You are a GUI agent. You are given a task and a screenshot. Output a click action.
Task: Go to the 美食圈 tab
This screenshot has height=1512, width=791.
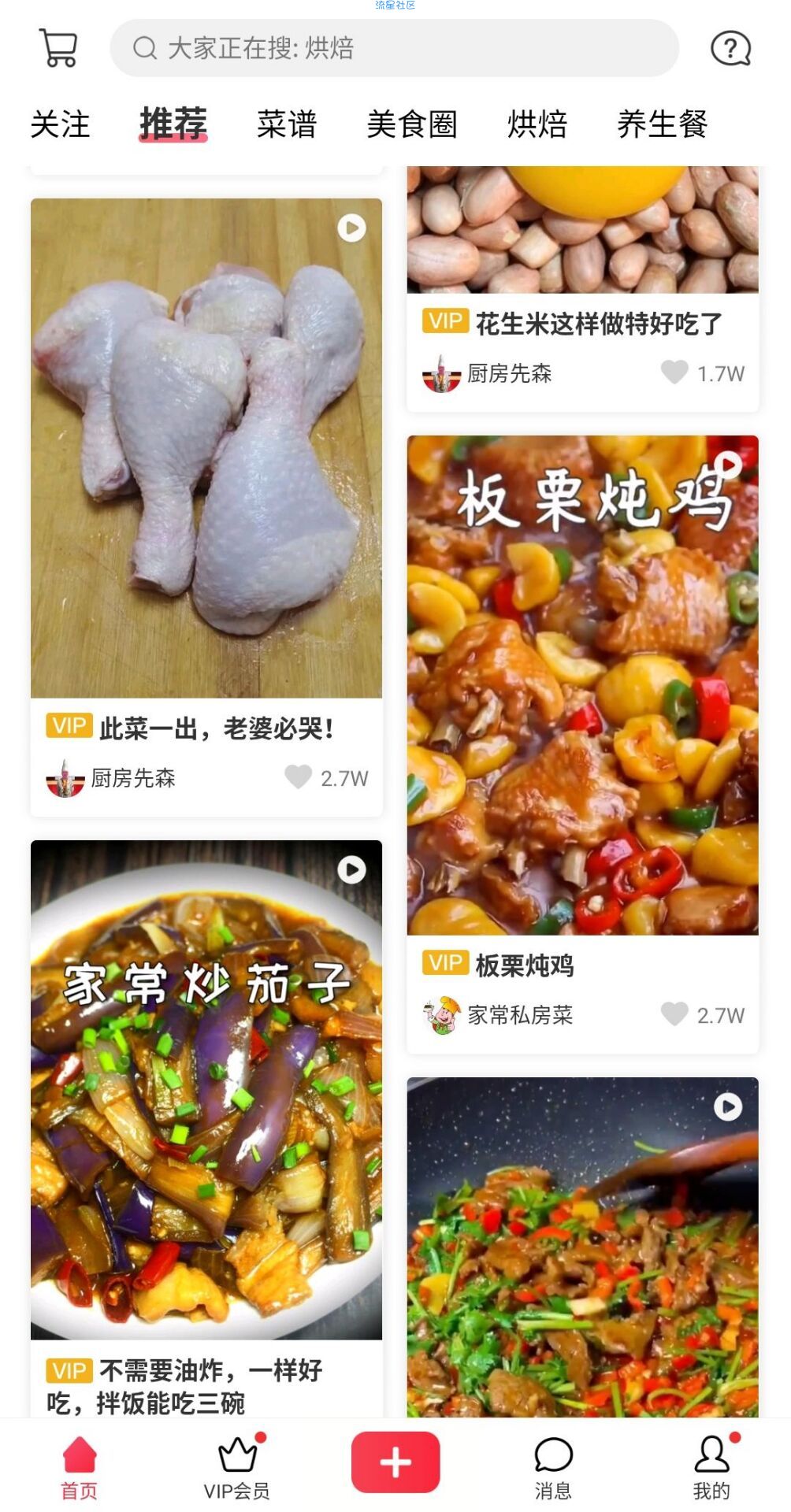tap(411, 124)
